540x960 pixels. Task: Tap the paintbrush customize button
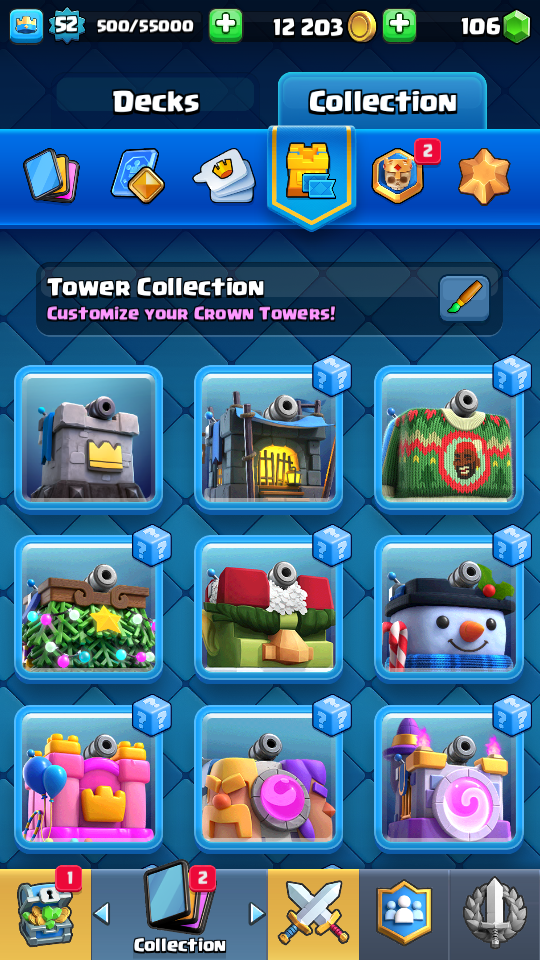click(464, 298)
